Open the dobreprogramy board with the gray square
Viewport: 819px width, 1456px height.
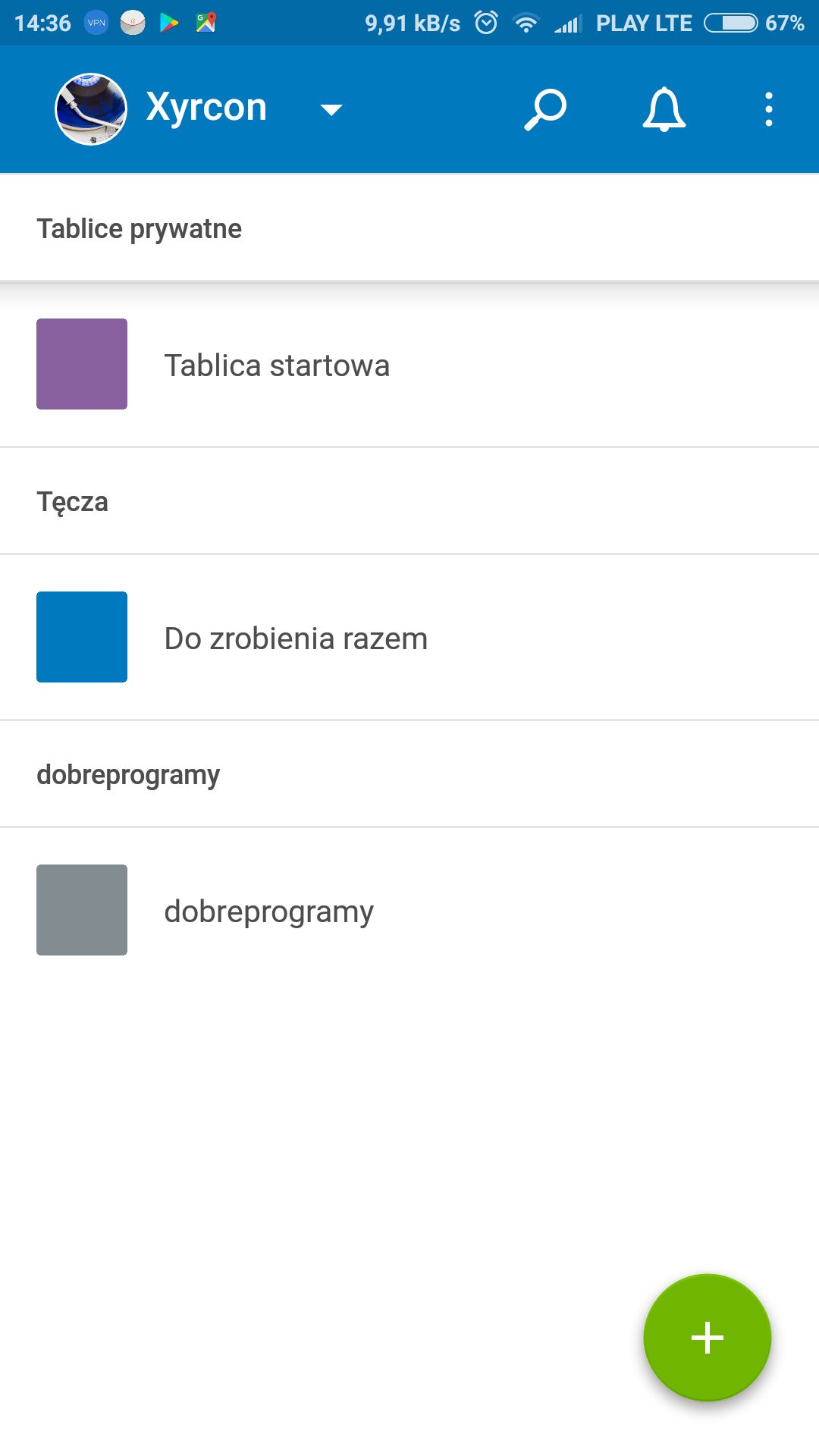pos(409,911)
